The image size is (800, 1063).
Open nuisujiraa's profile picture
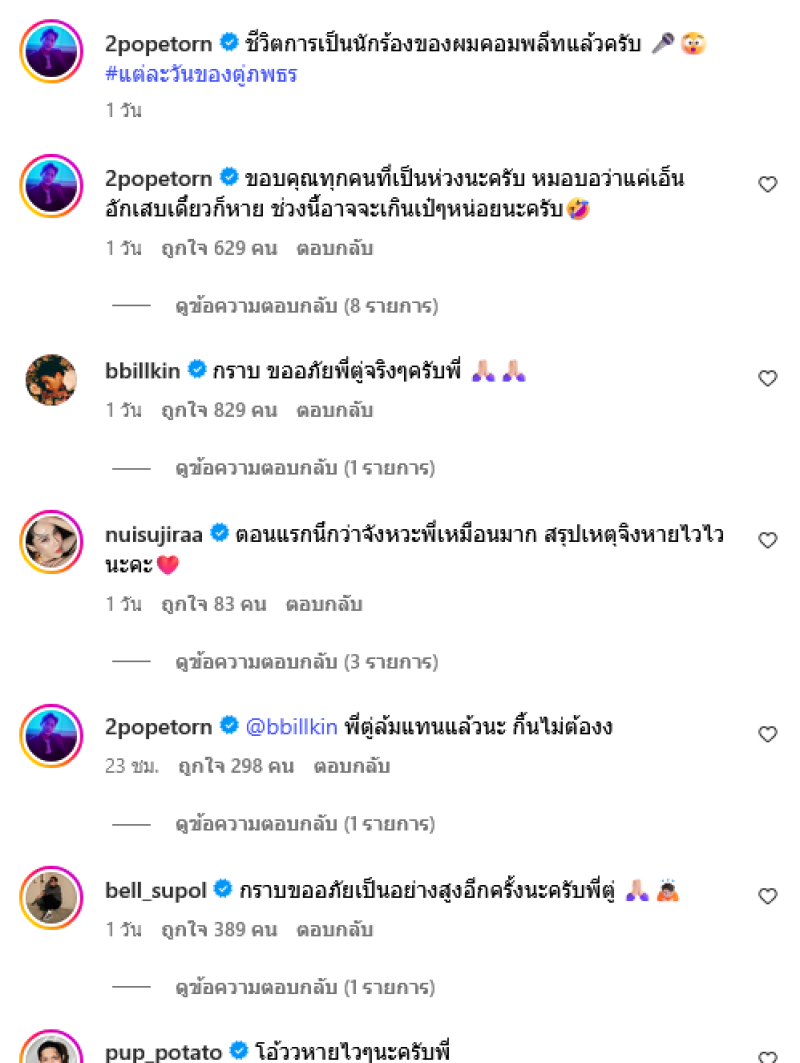[50, 543]
